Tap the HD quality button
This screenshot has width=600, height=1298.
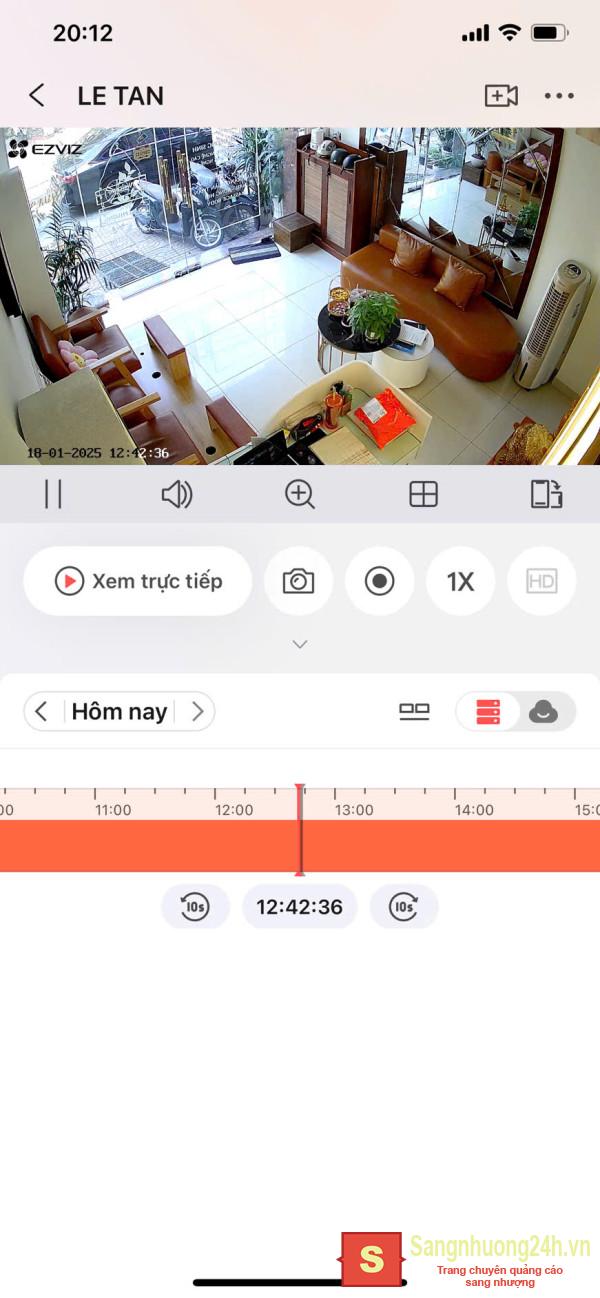coord(541,581)
